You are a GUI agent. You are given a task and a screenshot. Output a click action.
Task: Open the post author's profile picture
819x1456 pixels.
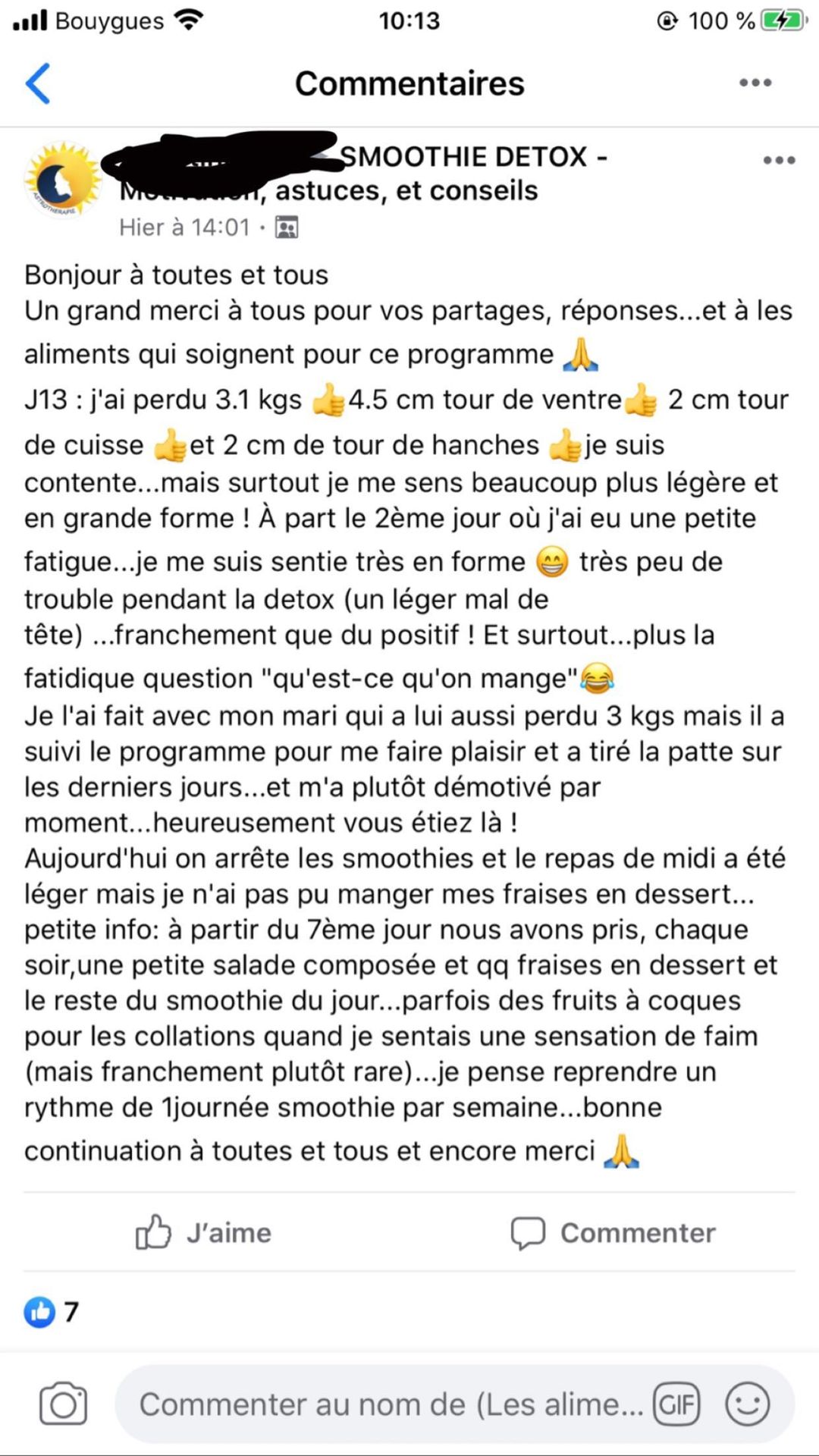[62, 179]
